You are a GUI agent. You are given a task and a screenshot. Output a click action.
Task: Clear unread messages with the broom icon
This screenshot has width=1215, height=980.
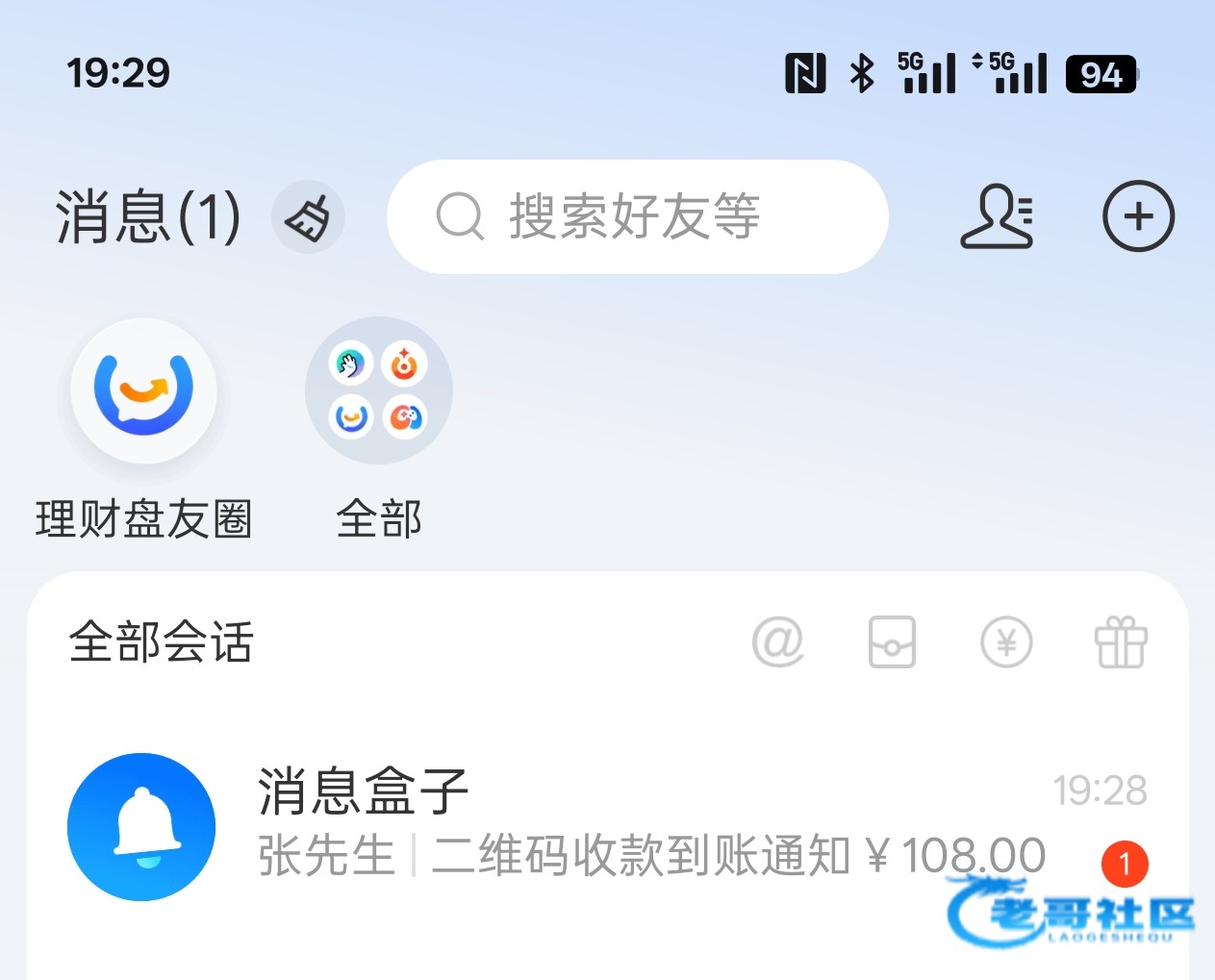[x=308, y=218]
